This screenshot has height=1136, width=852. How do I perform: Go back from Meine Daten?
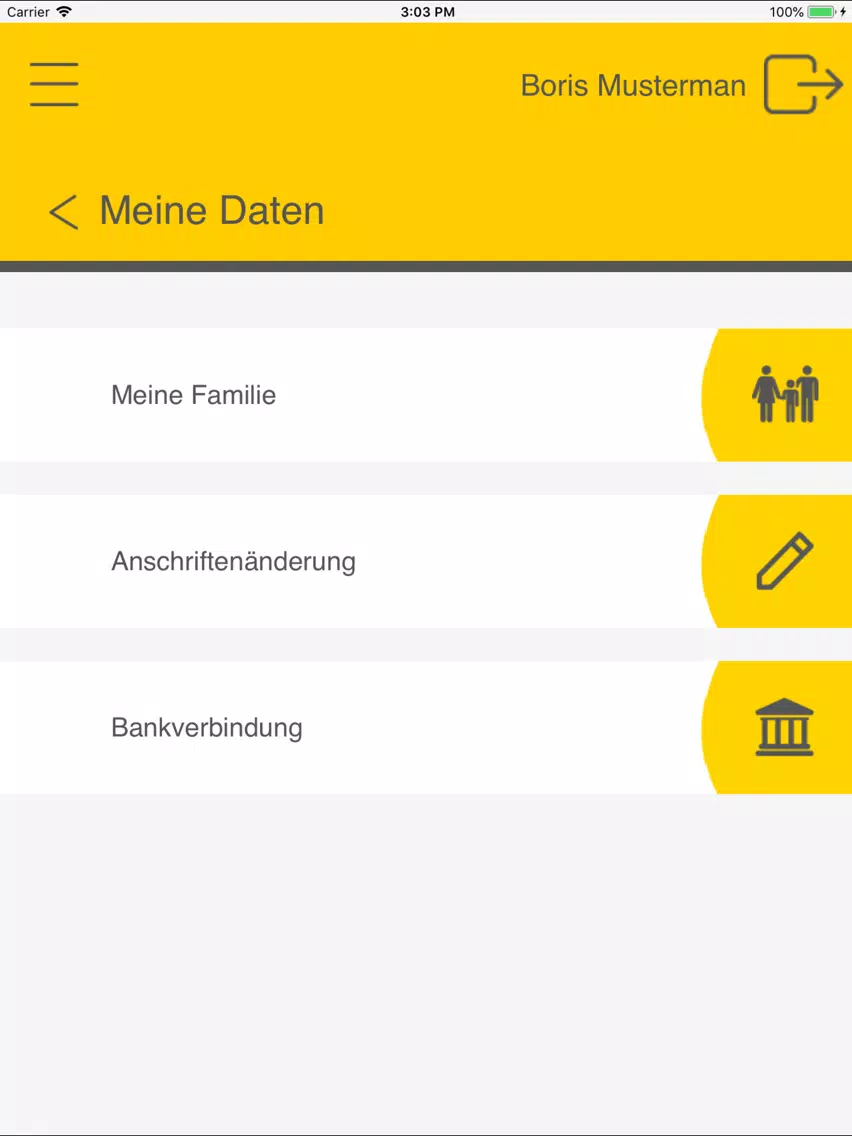tap(63, 212)
